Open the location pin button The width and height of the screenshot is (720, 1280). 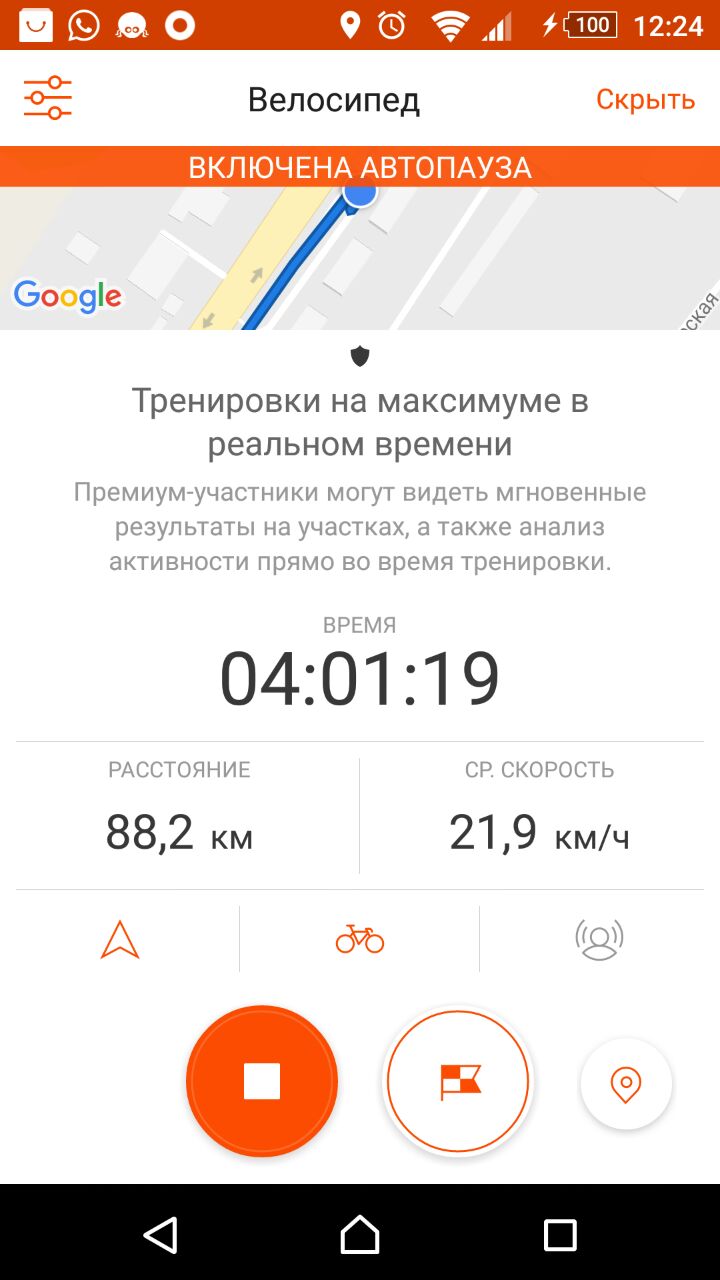(626, 1084)
